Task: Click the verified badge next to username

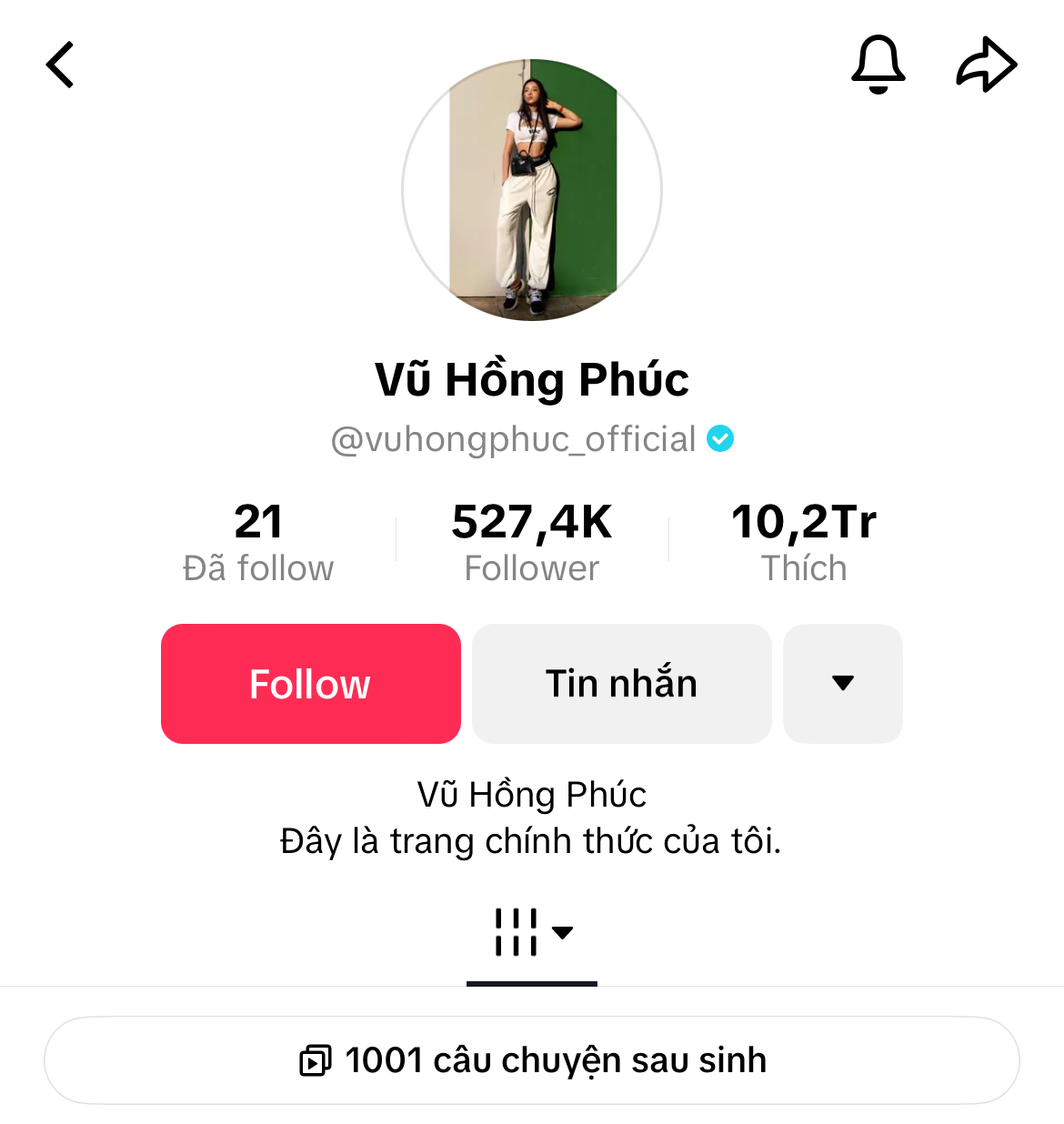Action: (721, 438)
